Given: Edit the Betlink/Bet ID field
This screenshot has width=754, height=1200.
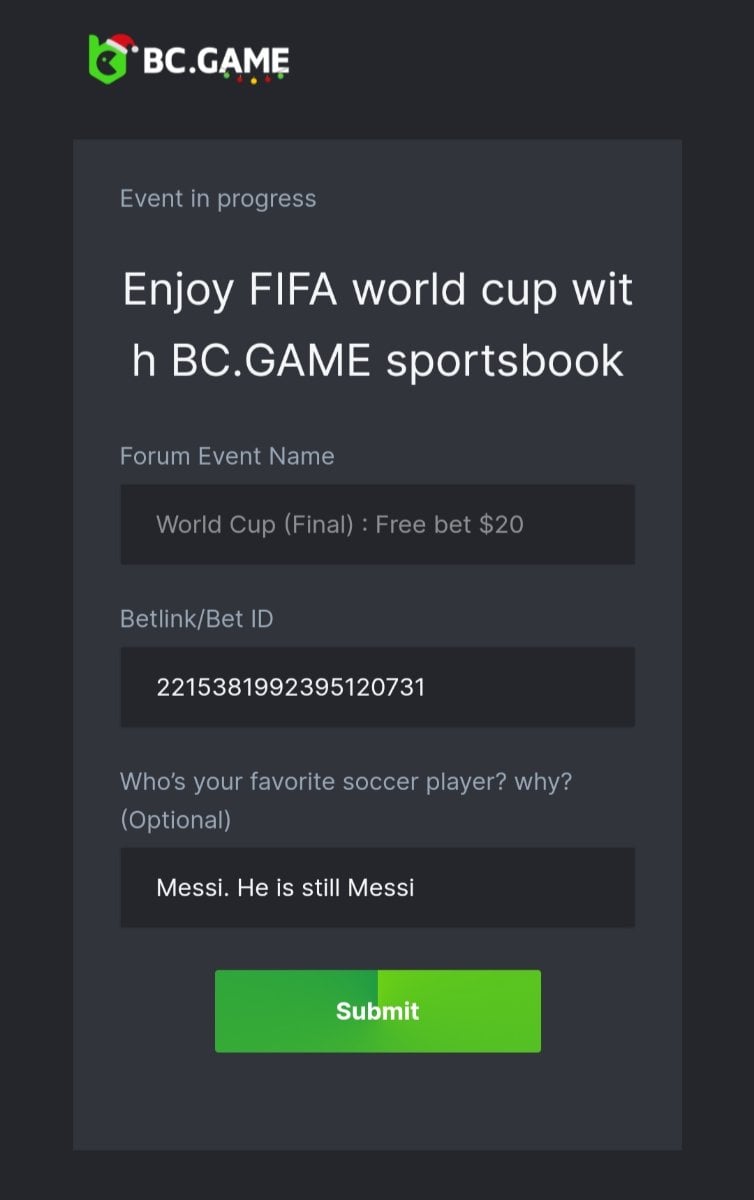Looking at the screenshot, I should (x=377, y=687).
